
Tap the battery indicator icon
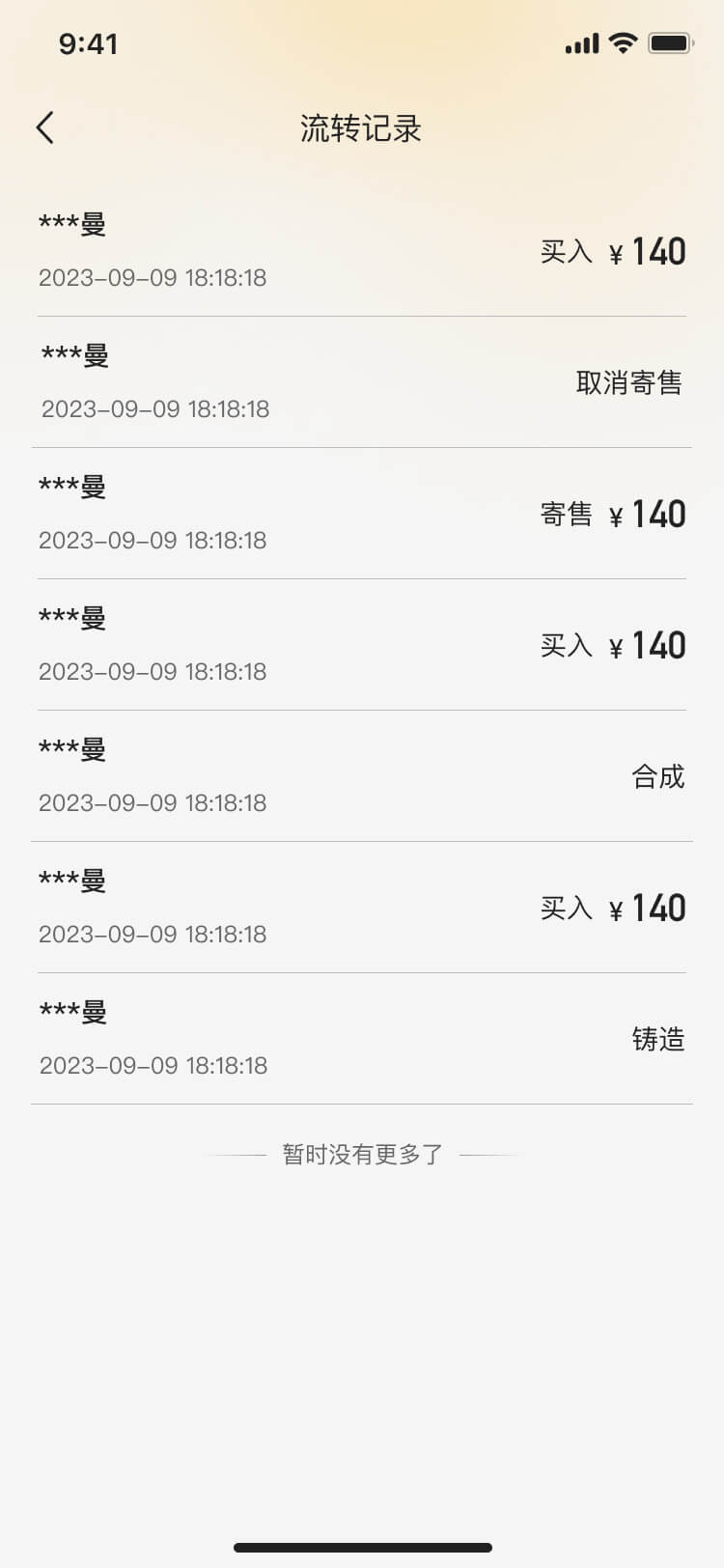670,42
